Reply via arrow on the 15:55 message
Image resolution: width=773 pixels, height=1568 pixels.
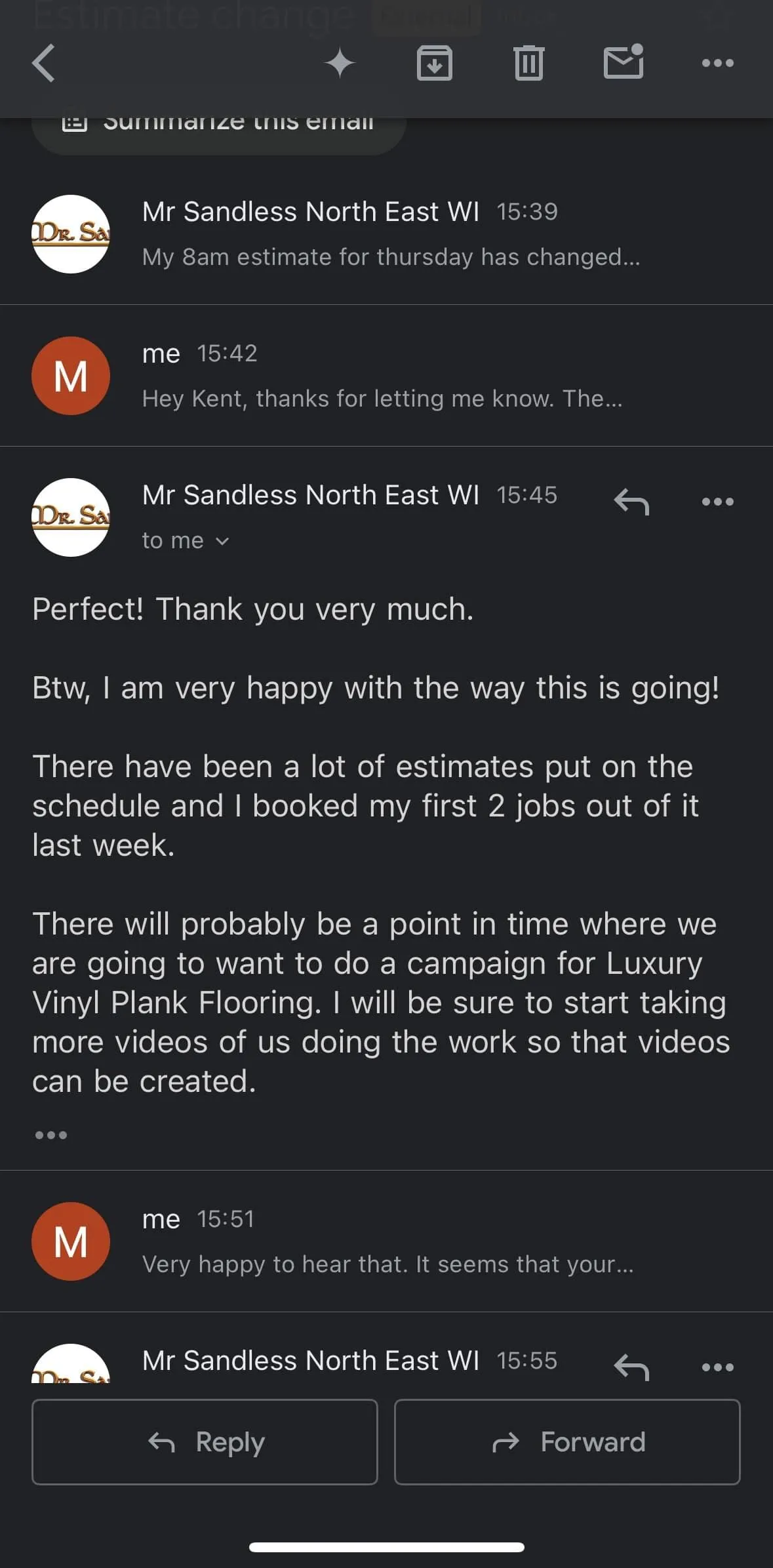[631, 1367]
